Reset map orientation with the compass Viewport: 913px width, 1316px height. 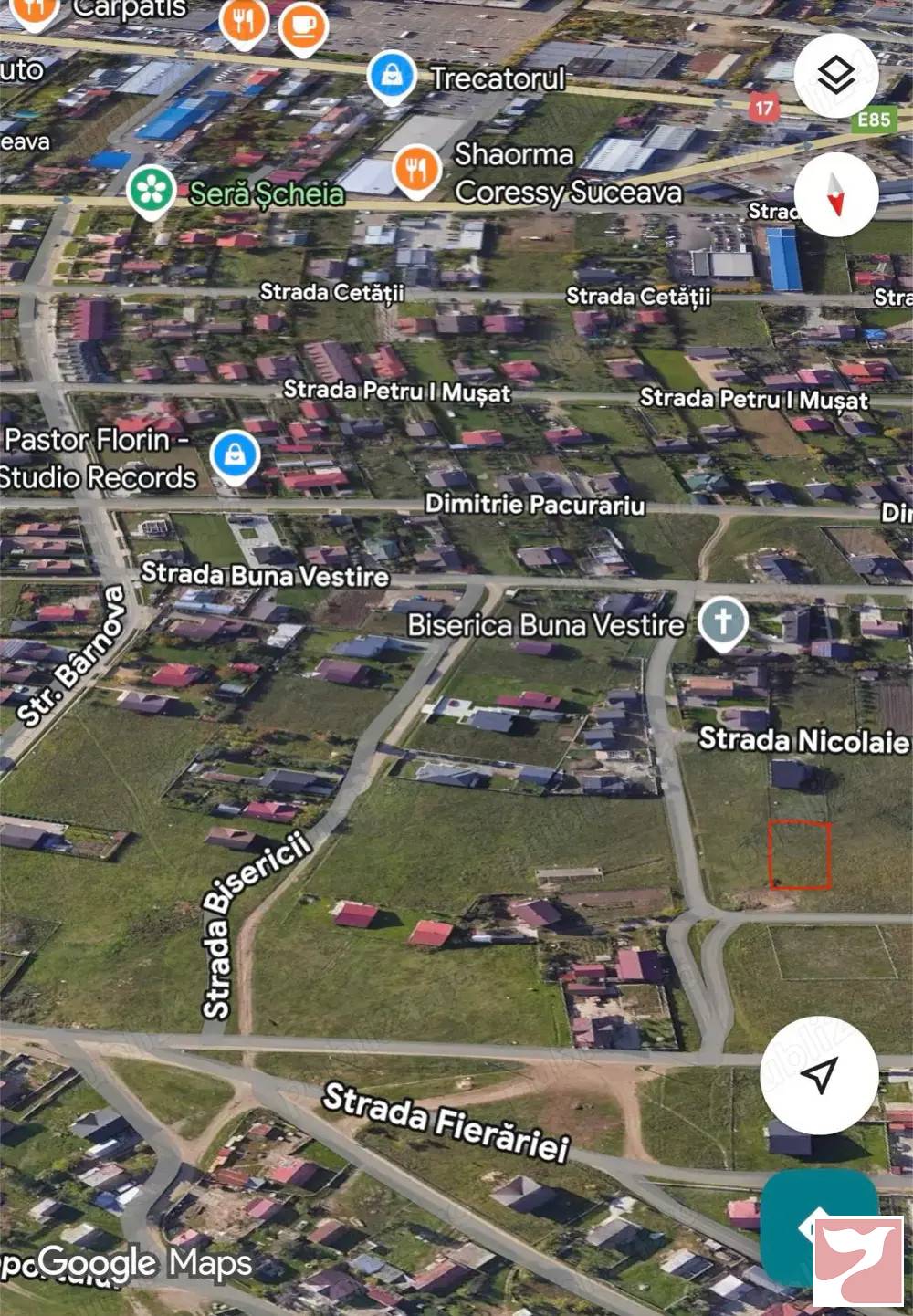pyautogui.click(x=835, y=195)
